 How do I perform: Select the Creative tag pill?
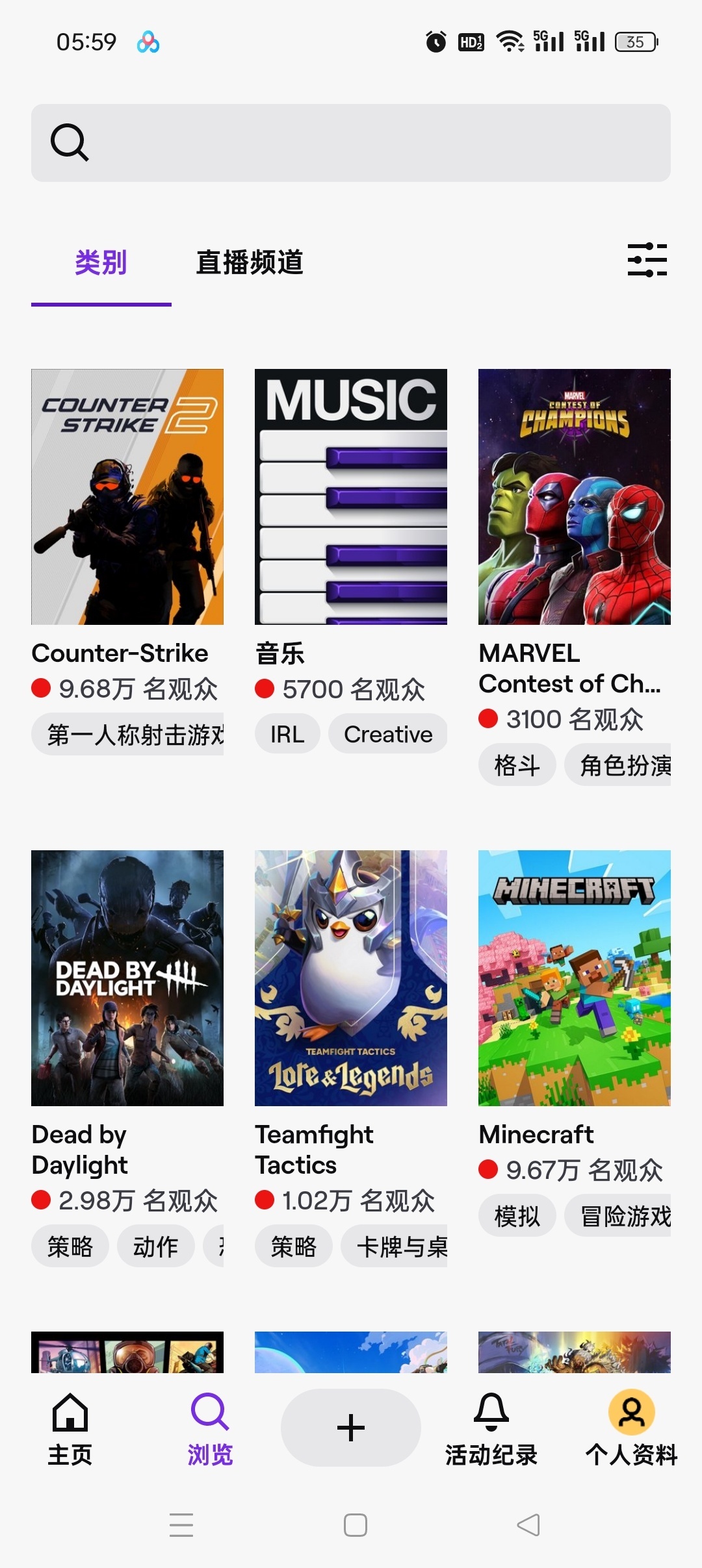pos(387,734)
